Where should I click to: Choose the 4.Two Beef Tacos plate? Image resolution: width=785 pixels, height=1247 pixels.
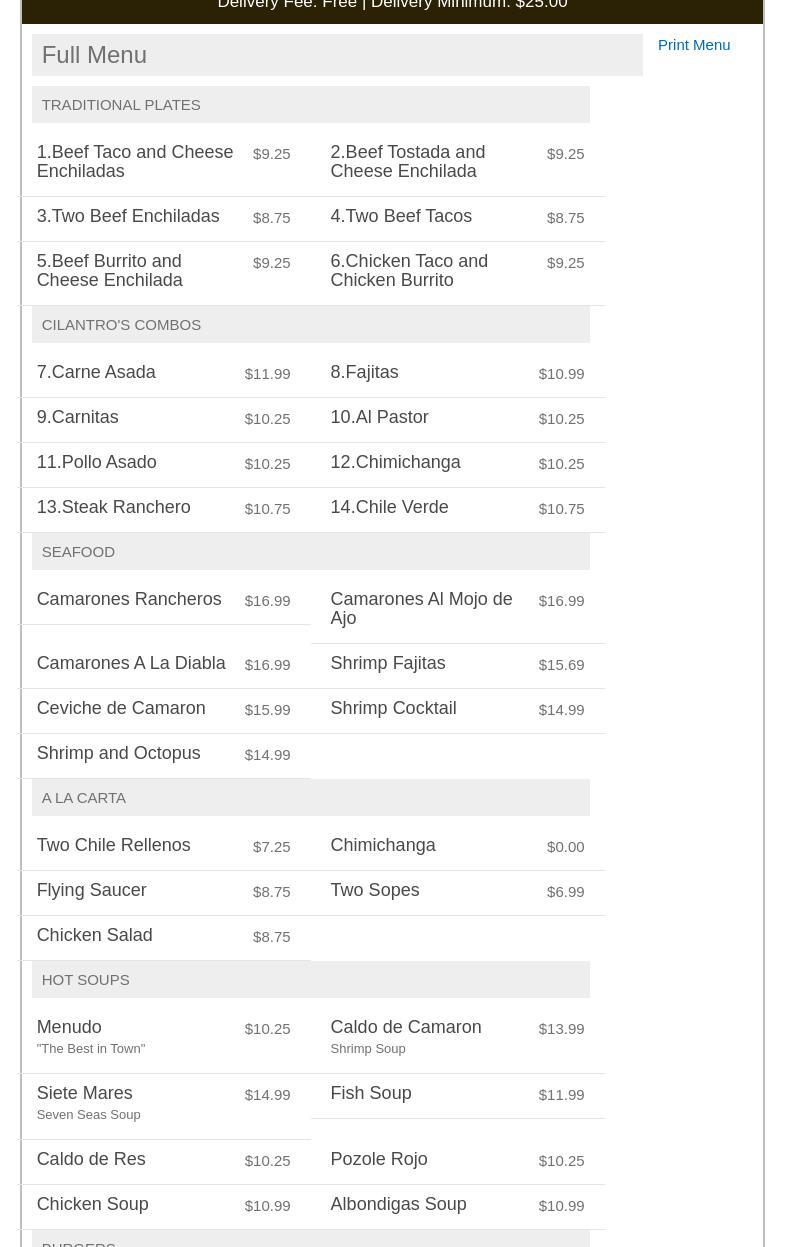[x=401, y=217]
